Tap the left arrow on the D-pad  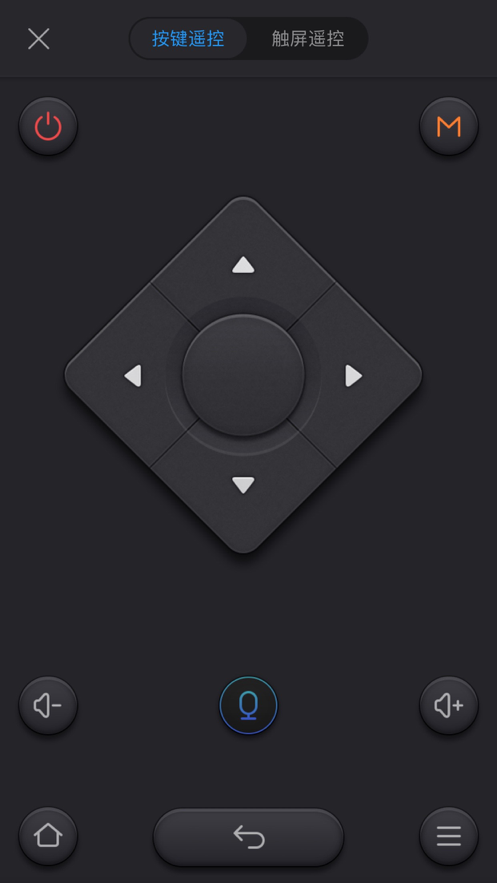tap(133, 375)
